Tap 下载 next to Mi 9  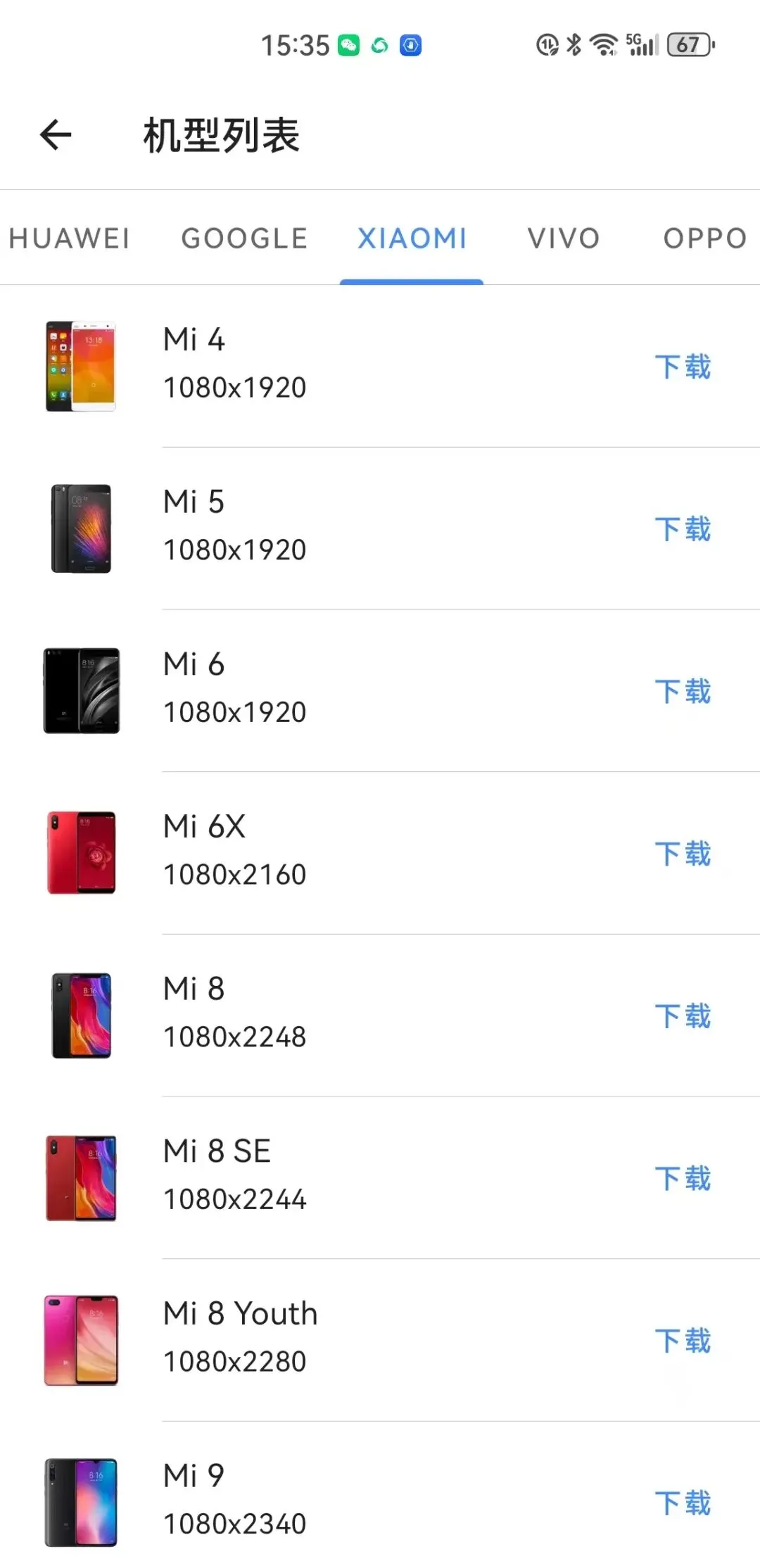pyautogui.click(x=683, y=1503)
